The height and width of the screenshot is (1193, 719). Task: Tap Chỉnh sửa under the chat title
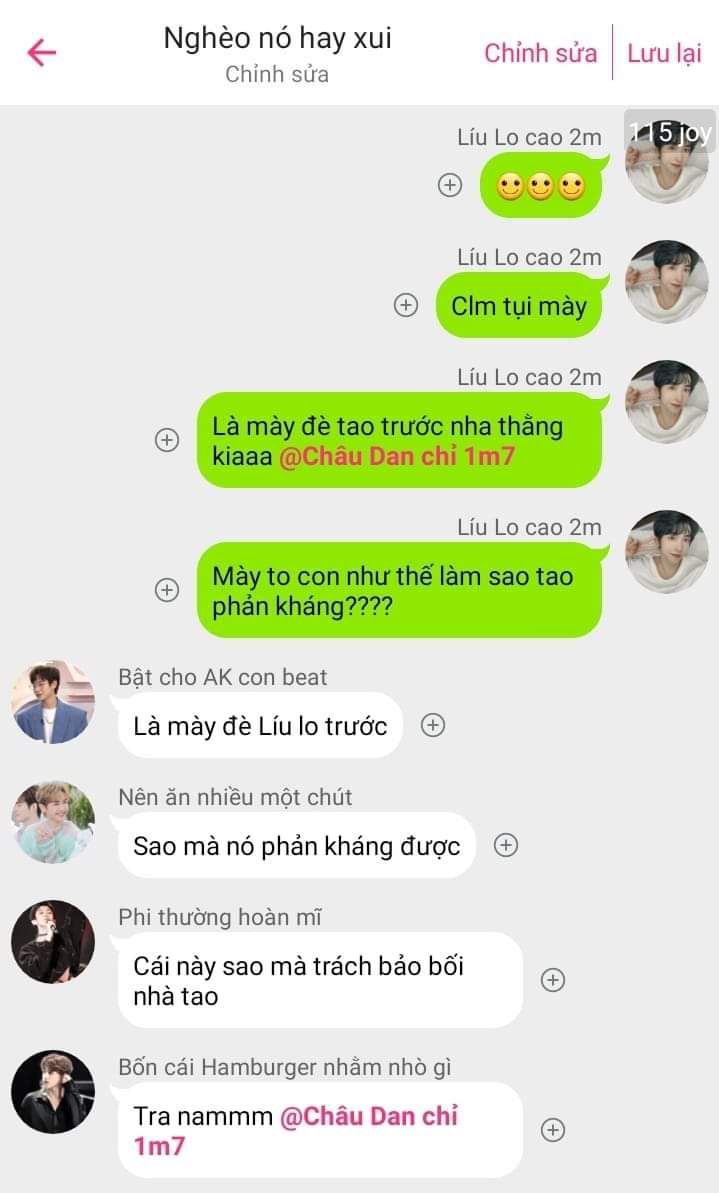(277, 74)
